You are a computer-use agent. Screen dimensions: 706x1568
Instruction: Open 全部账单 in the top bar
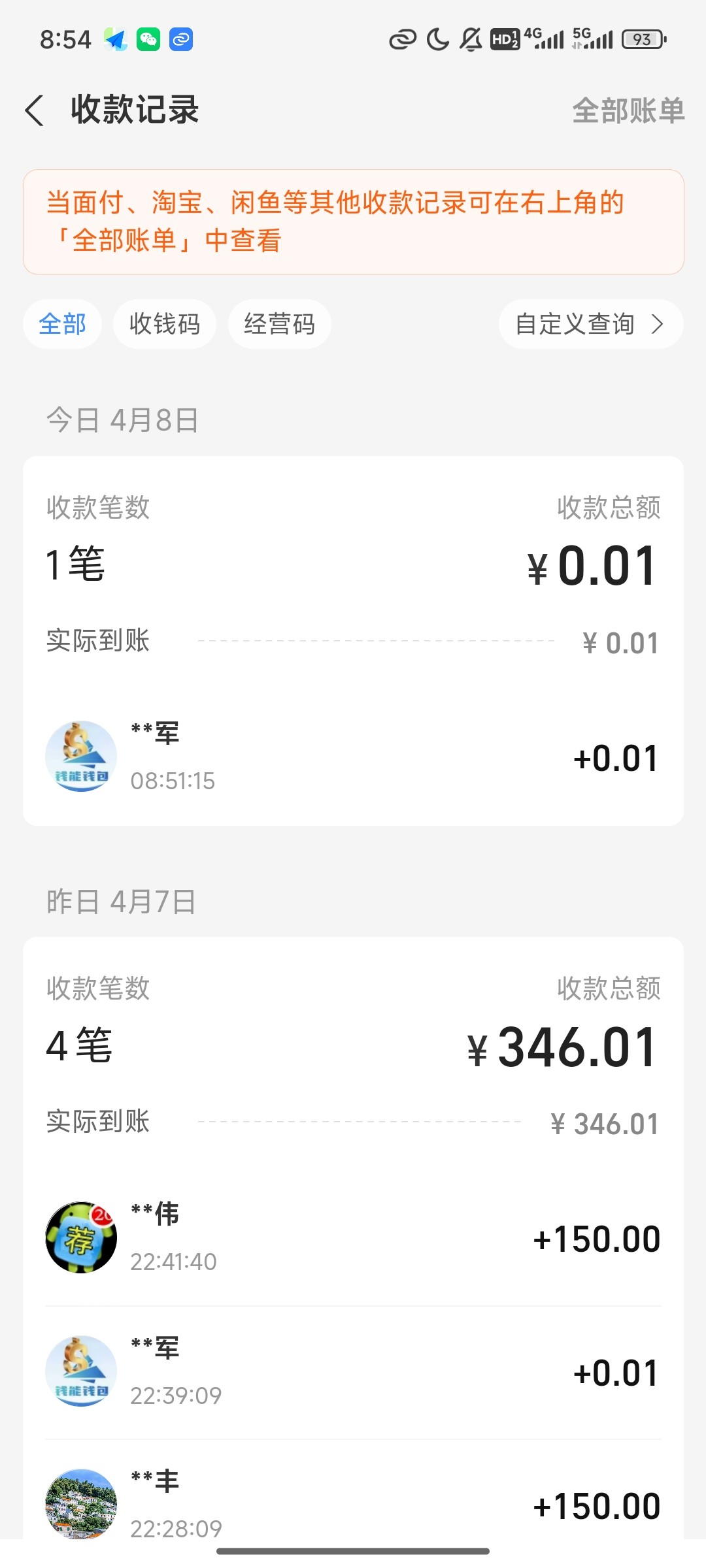click(x=628, y=110)
